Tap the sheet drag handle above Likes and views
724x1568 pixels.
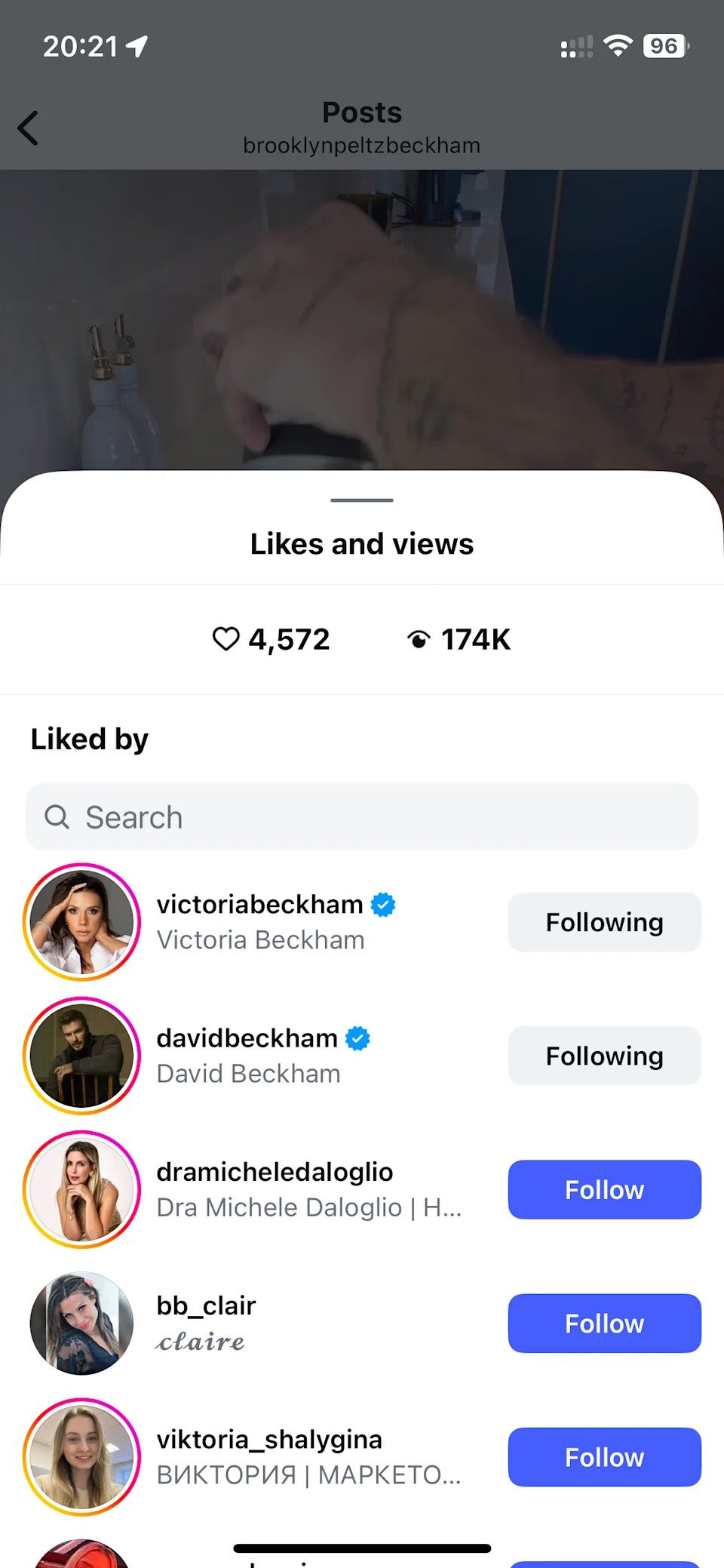point(362,500)
